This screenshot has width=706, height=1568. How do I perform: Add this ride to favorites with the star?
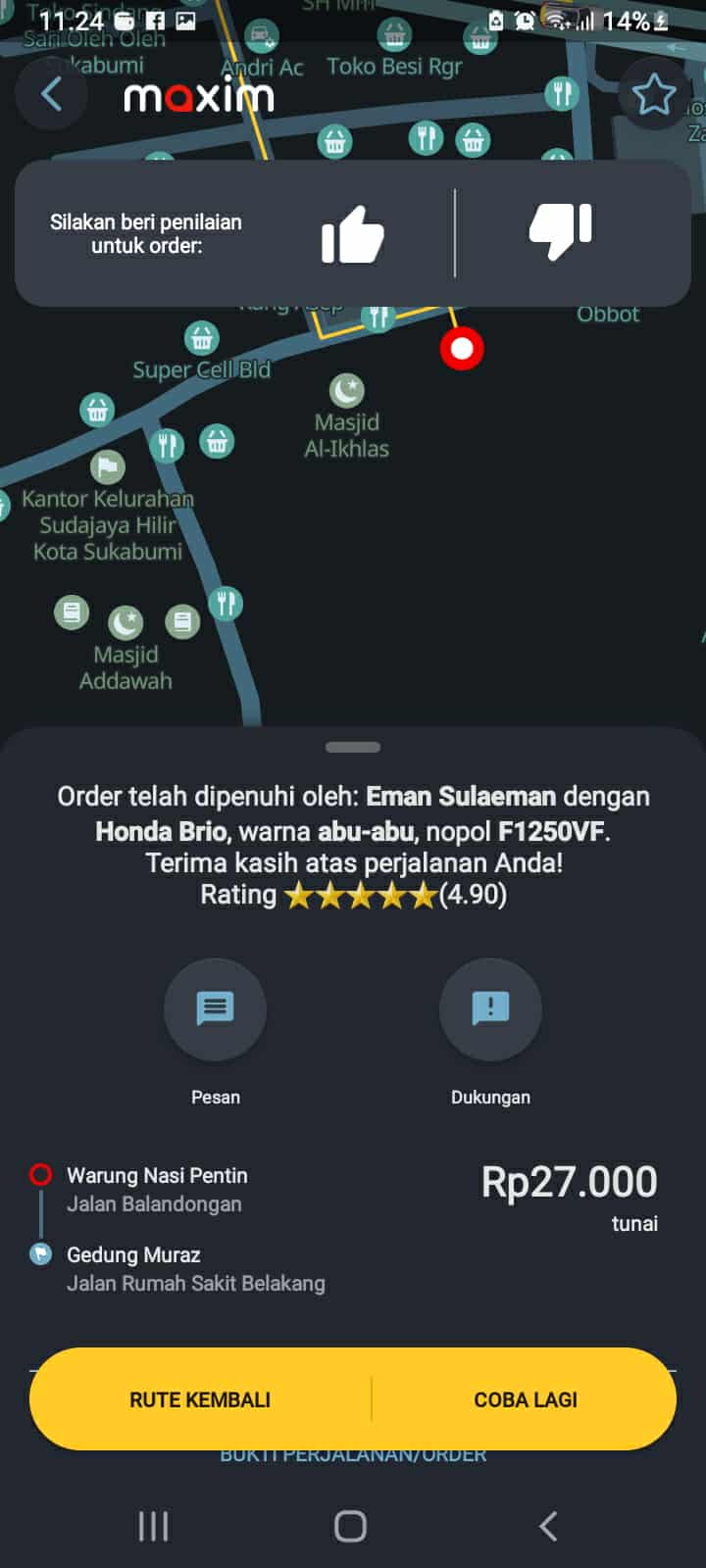coord(653,95)
